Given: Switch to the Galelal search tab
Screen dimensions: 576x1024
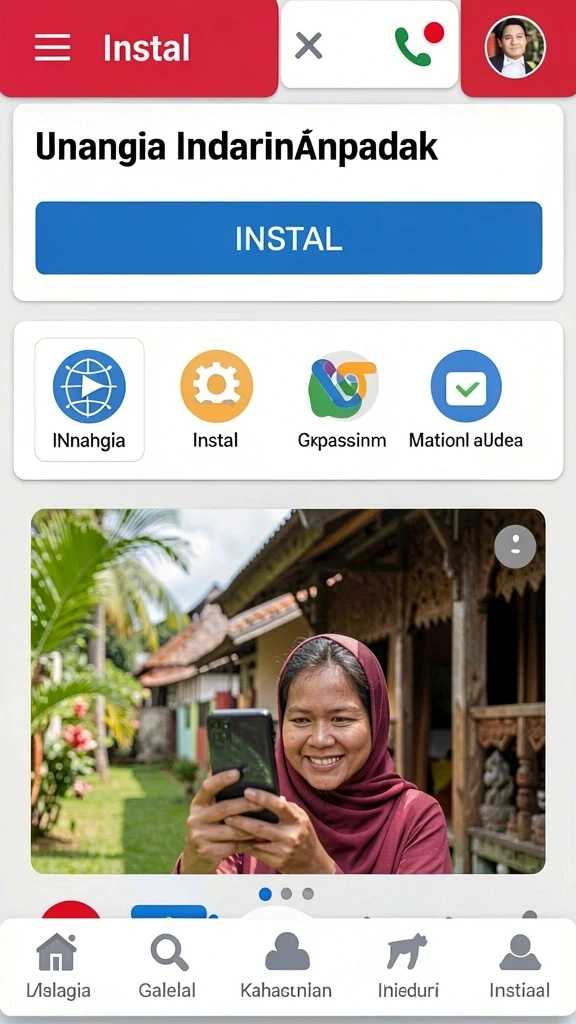Looking at the screenshot, I should point(168,967).
